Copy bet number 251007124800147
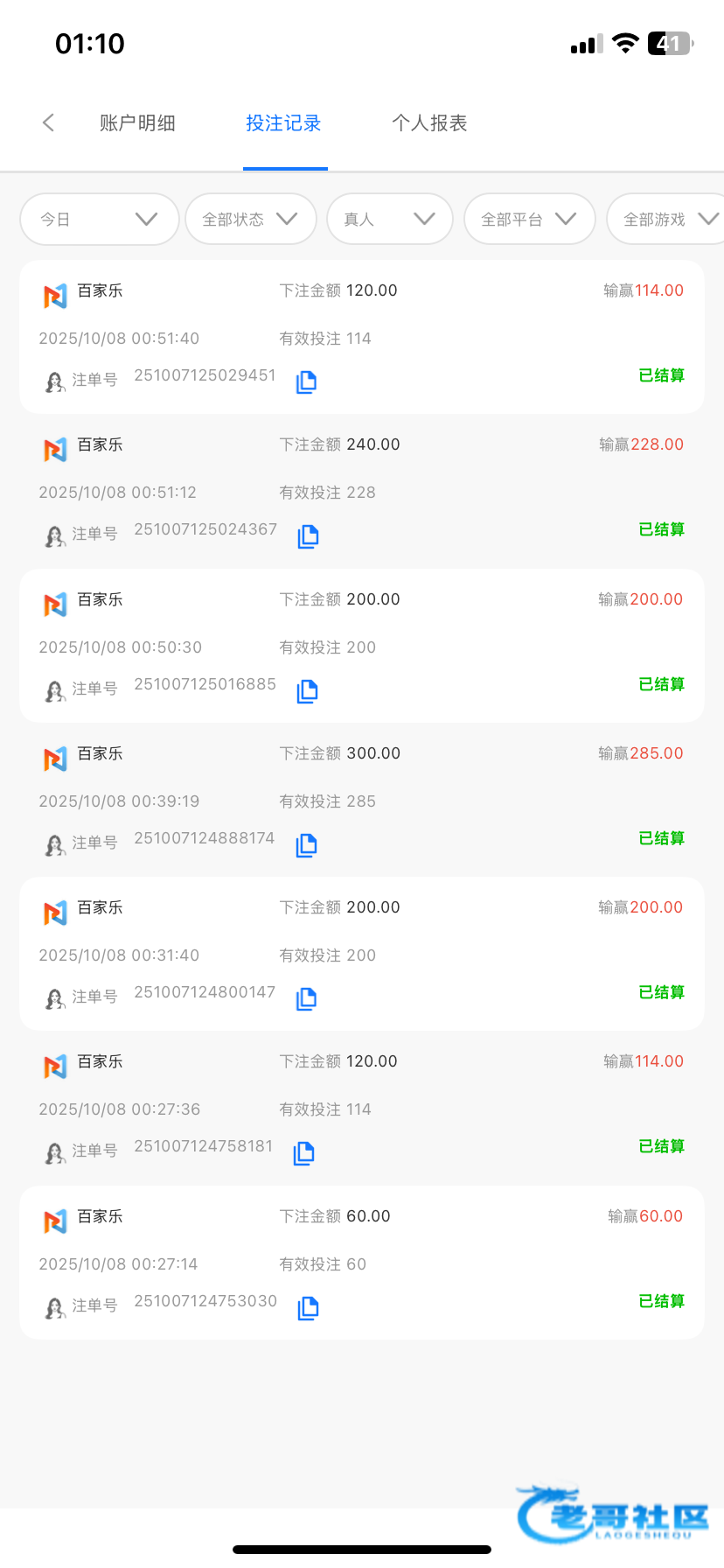Screen dimensions: 724x1568 coord(306,998)
